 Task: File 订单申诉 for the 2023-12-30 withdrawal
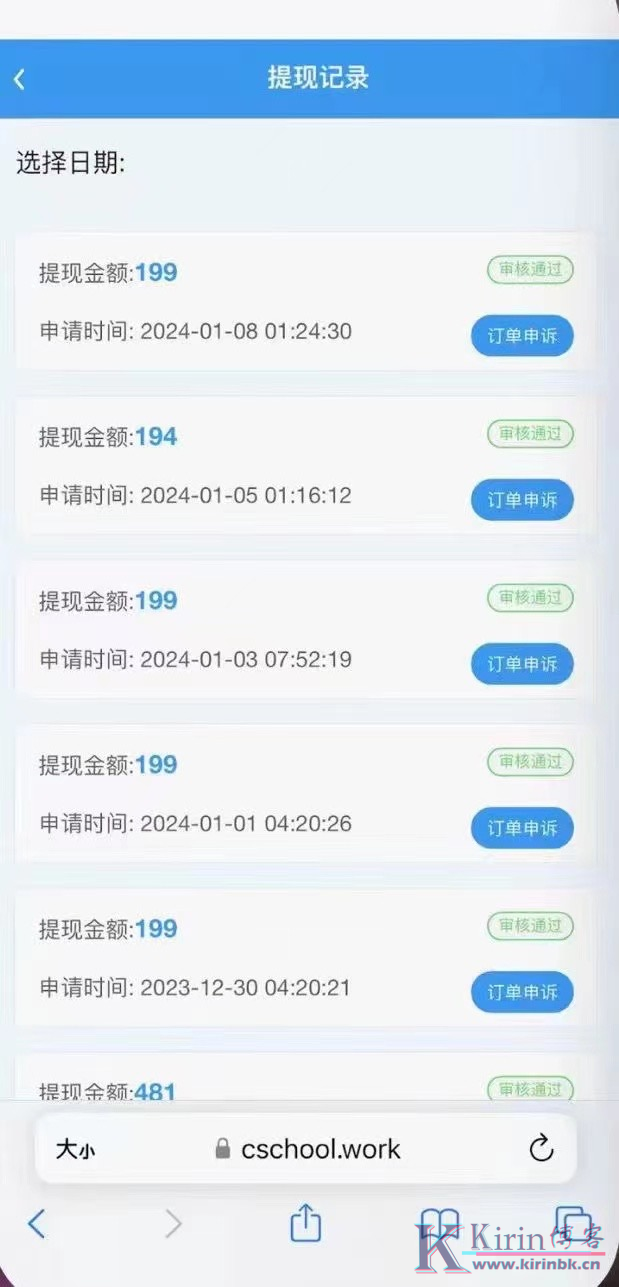pyautogui.click(x=522, y=992)
